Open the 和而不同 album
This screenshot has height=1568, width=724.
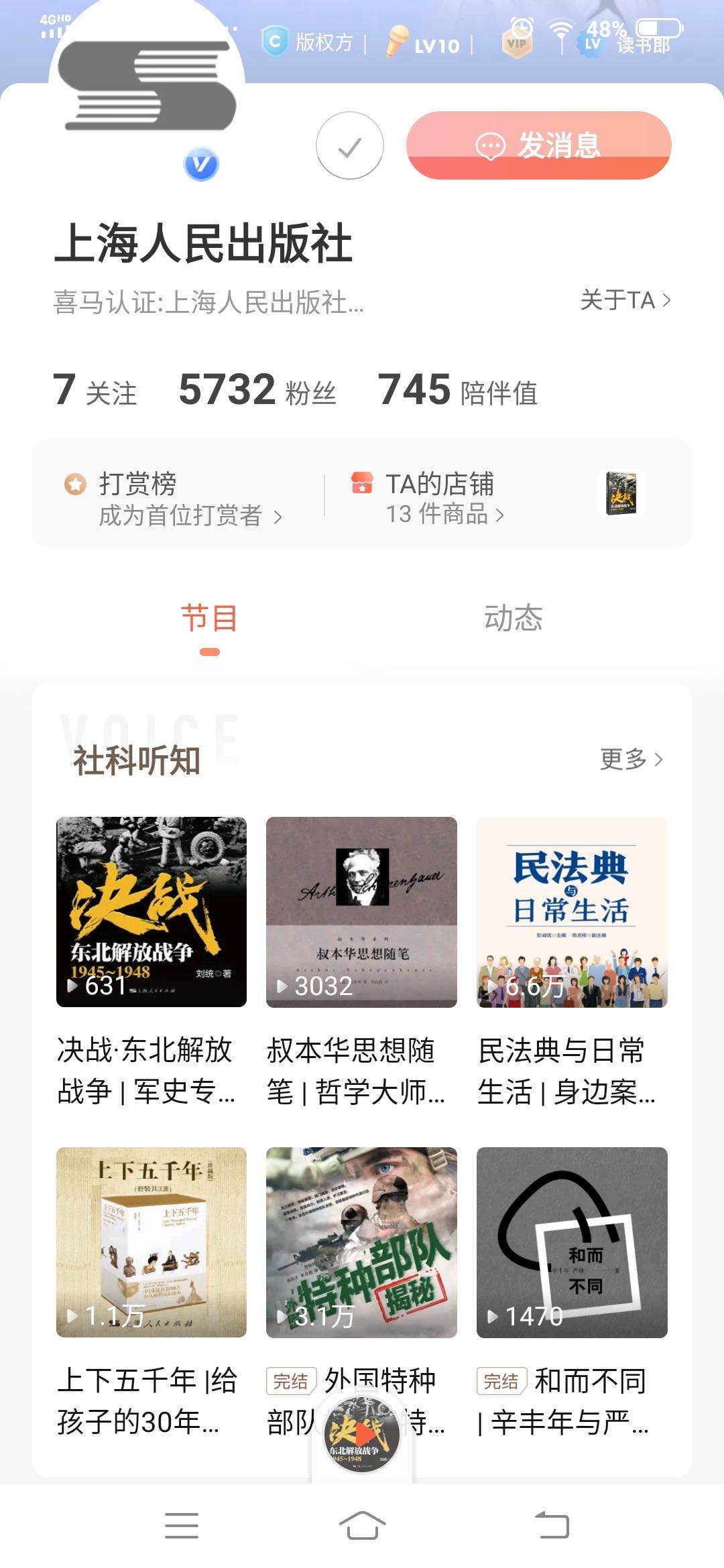[x=572, y=1242]
